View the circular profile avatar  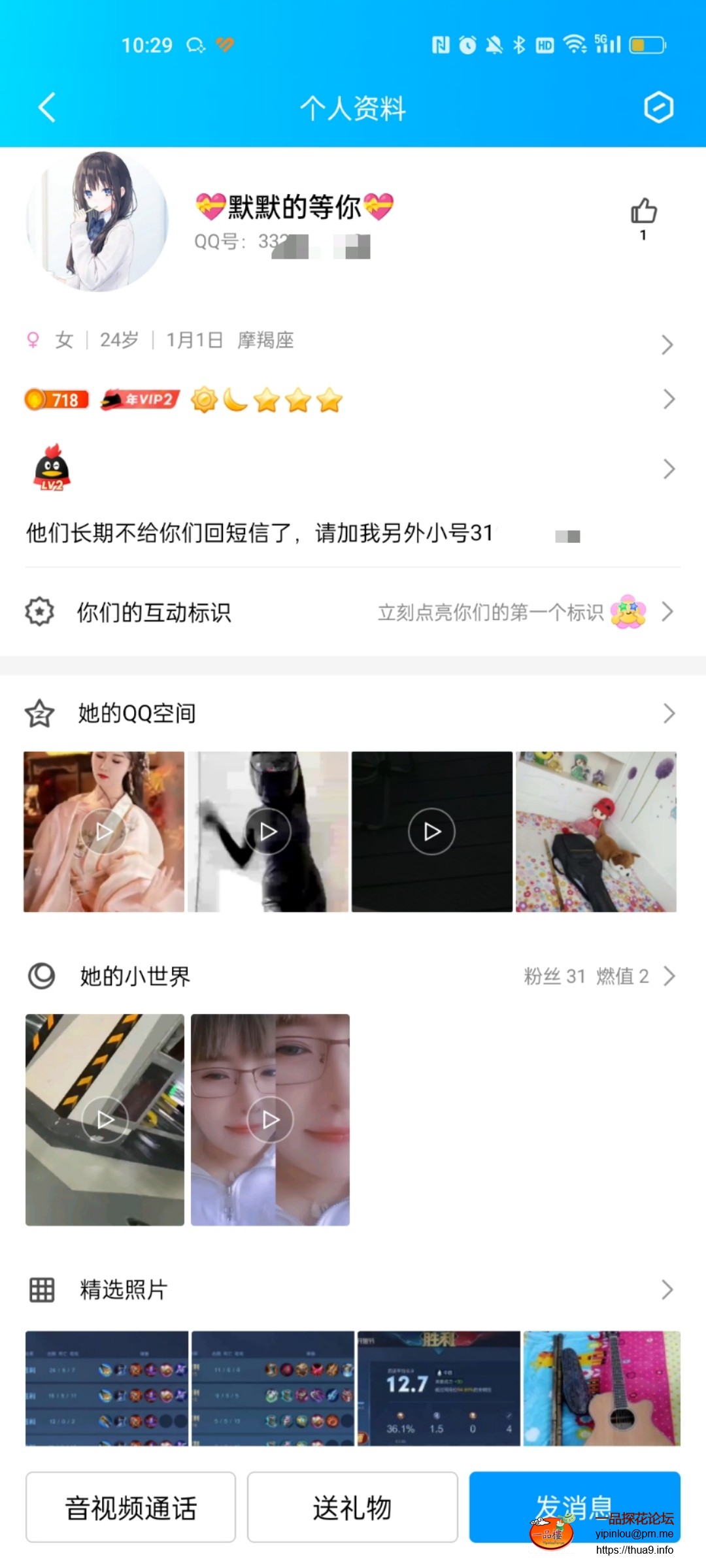point(97,221)
